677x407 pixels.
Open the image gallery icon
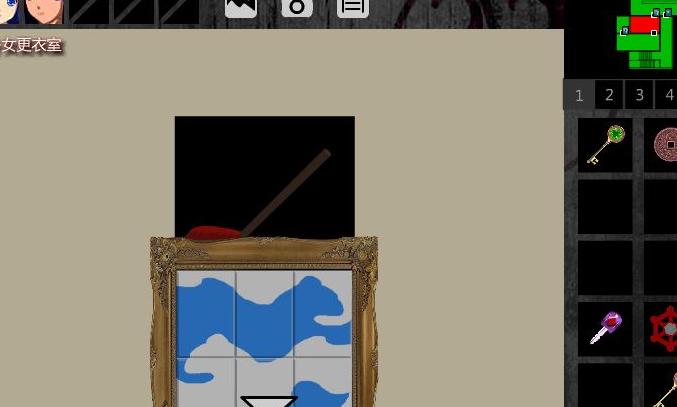coord(240,8)
